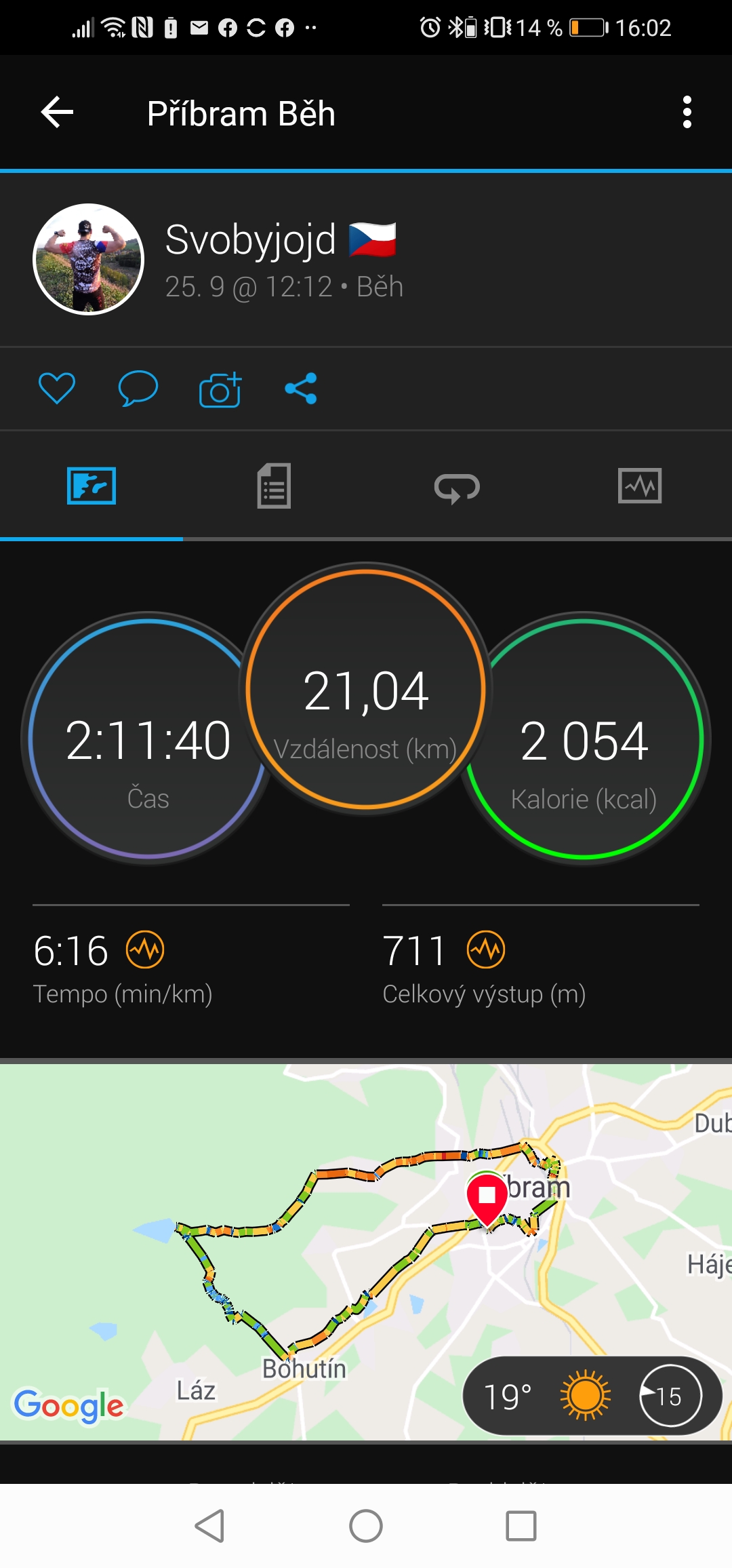Like this run with the heart icon

(x=57, y=389)
